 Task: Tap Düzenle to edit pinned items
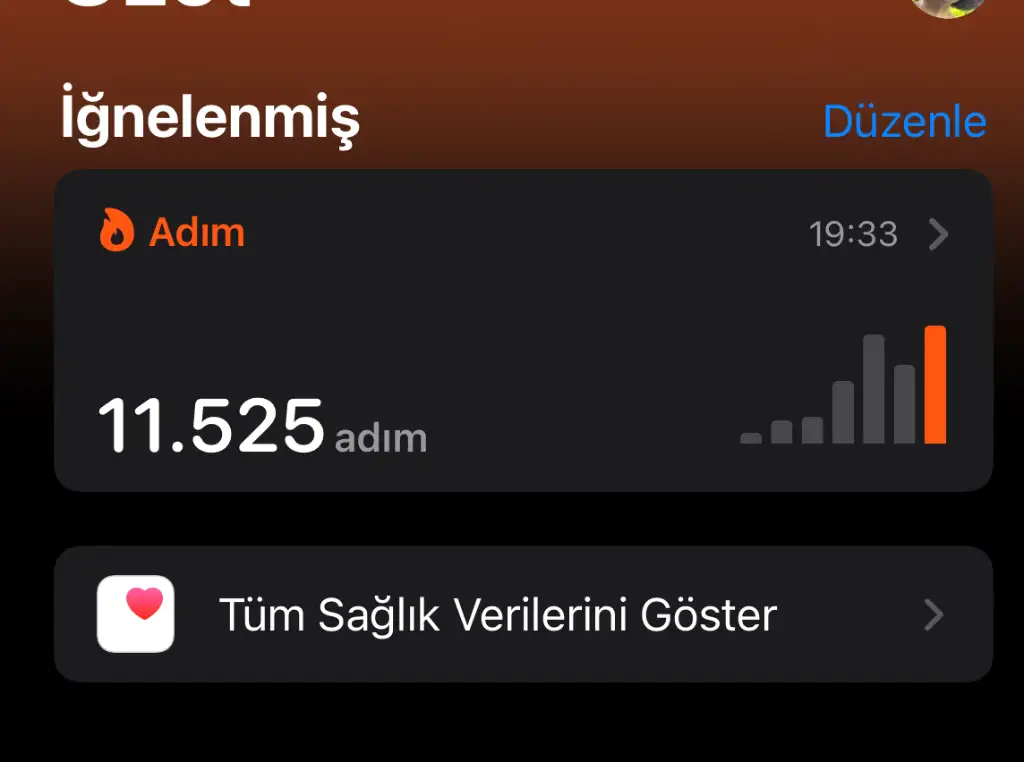tap(904, 122)
